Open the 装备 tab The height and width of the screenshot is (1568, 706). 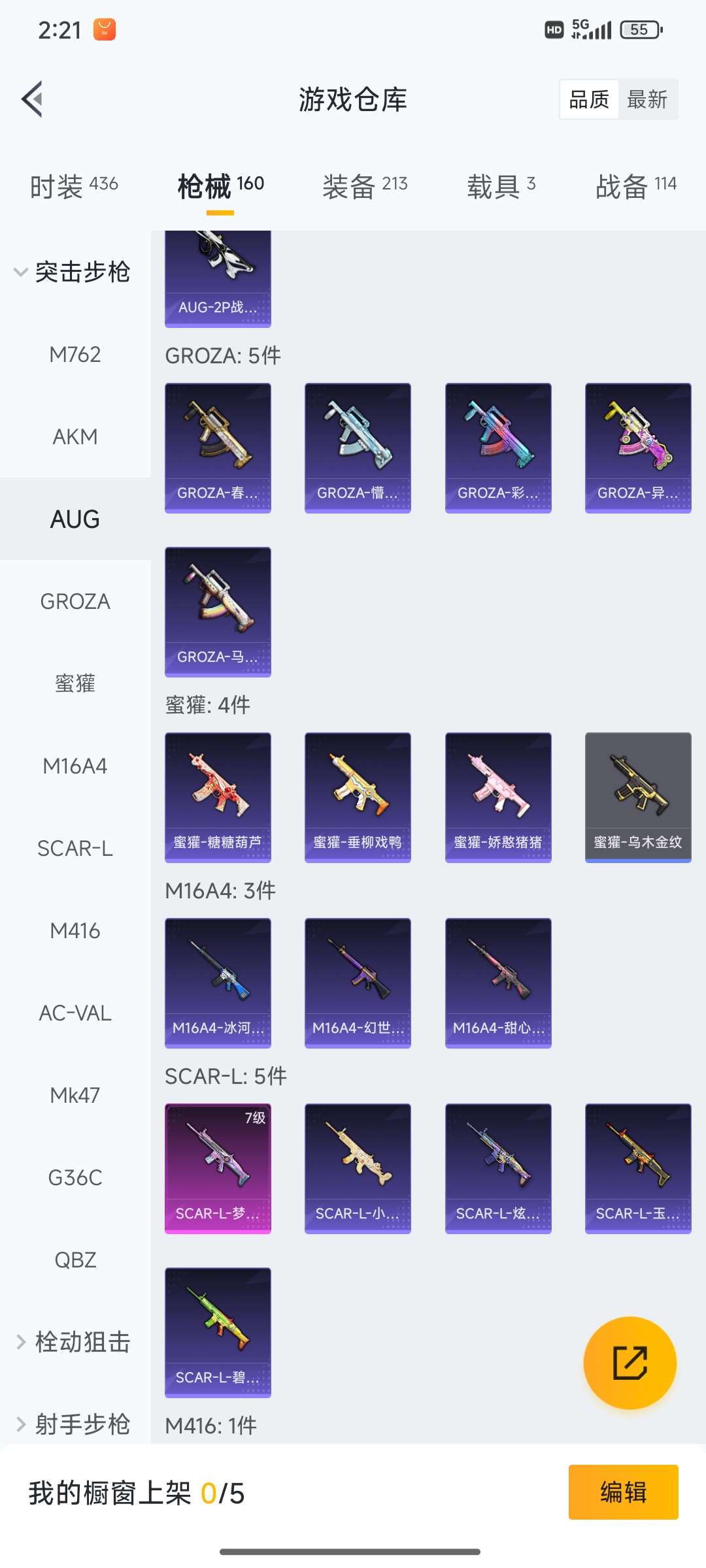click(x=365, y=186)
